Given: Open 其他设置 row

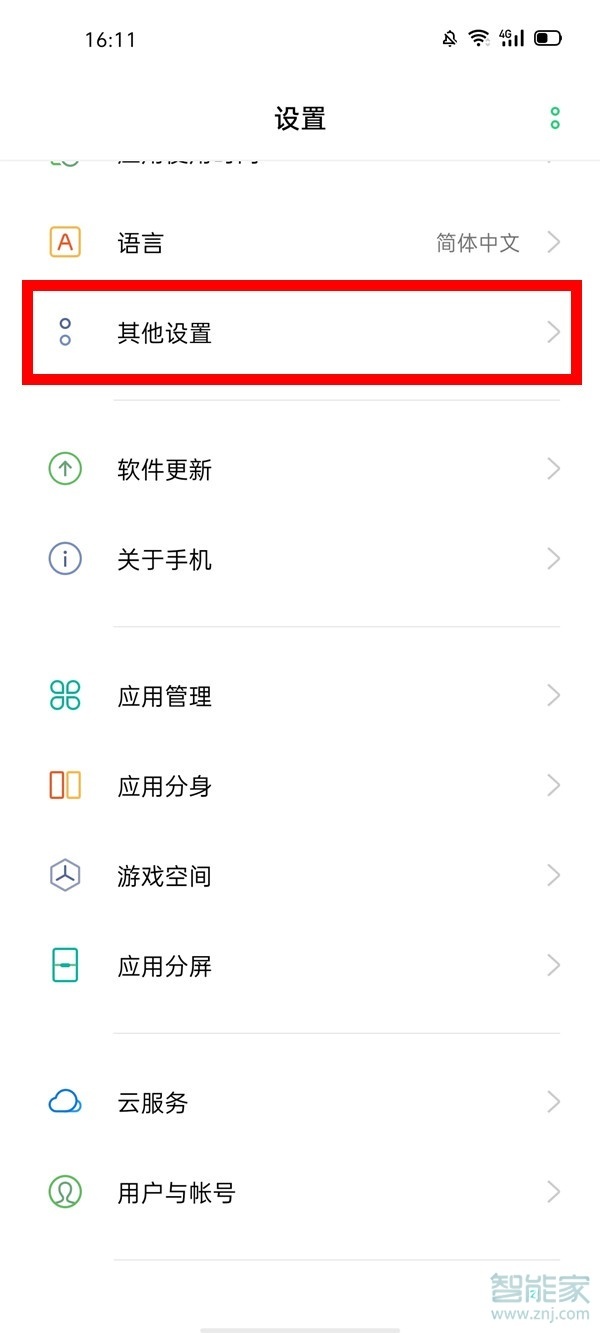Looking at the screenshot, I should pyautogui.click(x=300, y=333).
